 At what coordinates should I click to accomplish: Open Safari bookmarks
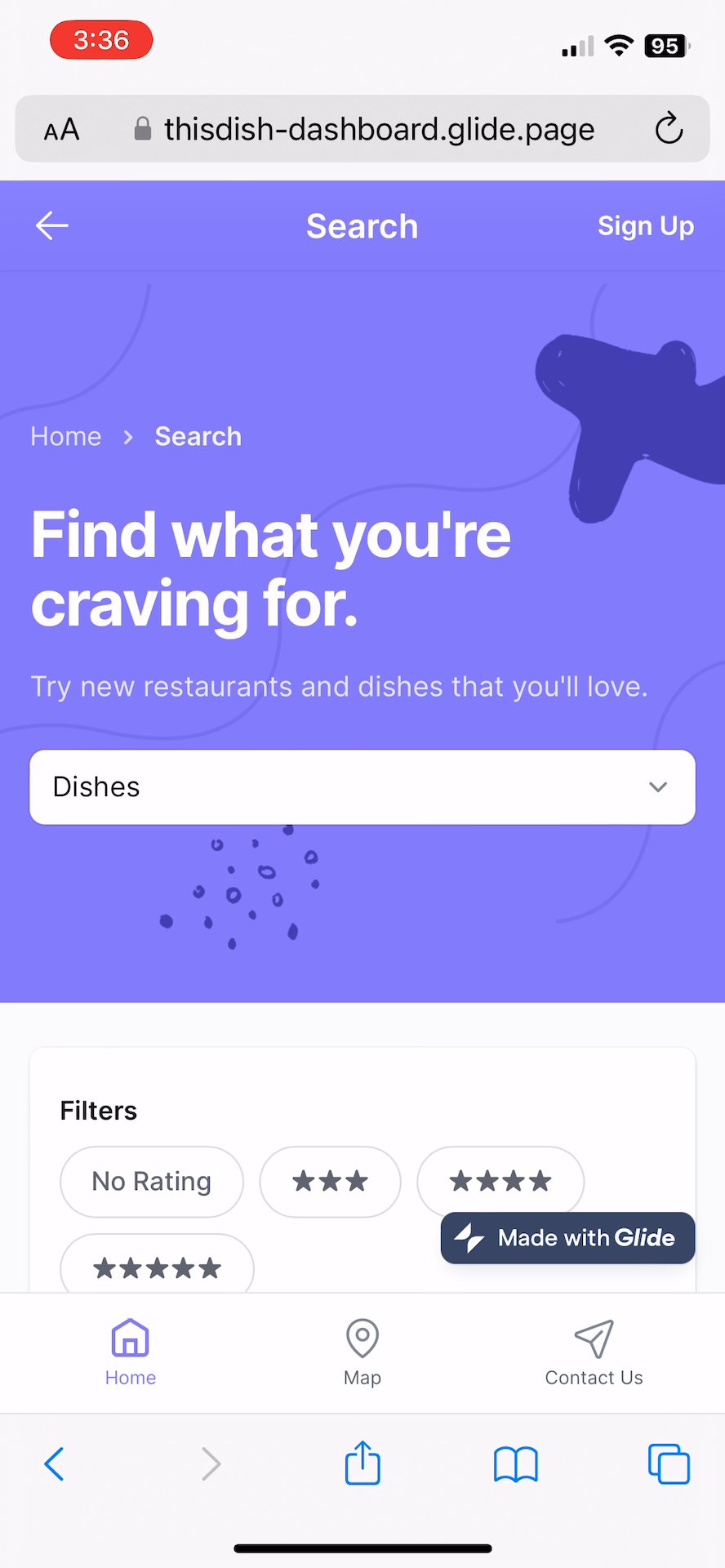[515, 1463]
